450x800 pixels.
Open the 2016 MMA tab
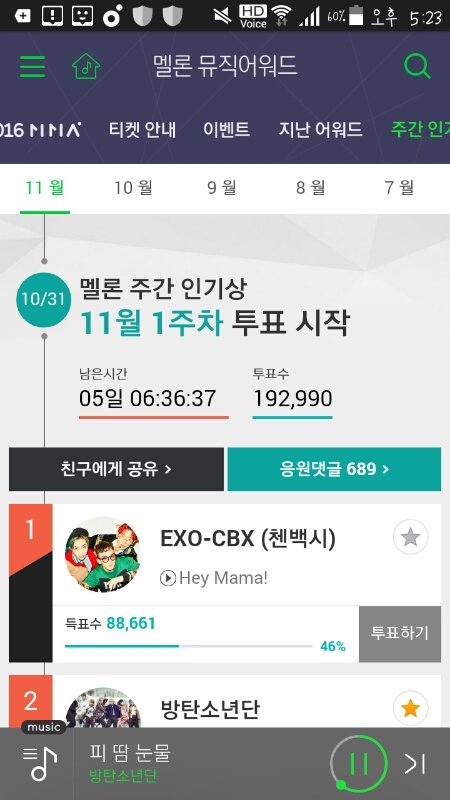(40, 130)
